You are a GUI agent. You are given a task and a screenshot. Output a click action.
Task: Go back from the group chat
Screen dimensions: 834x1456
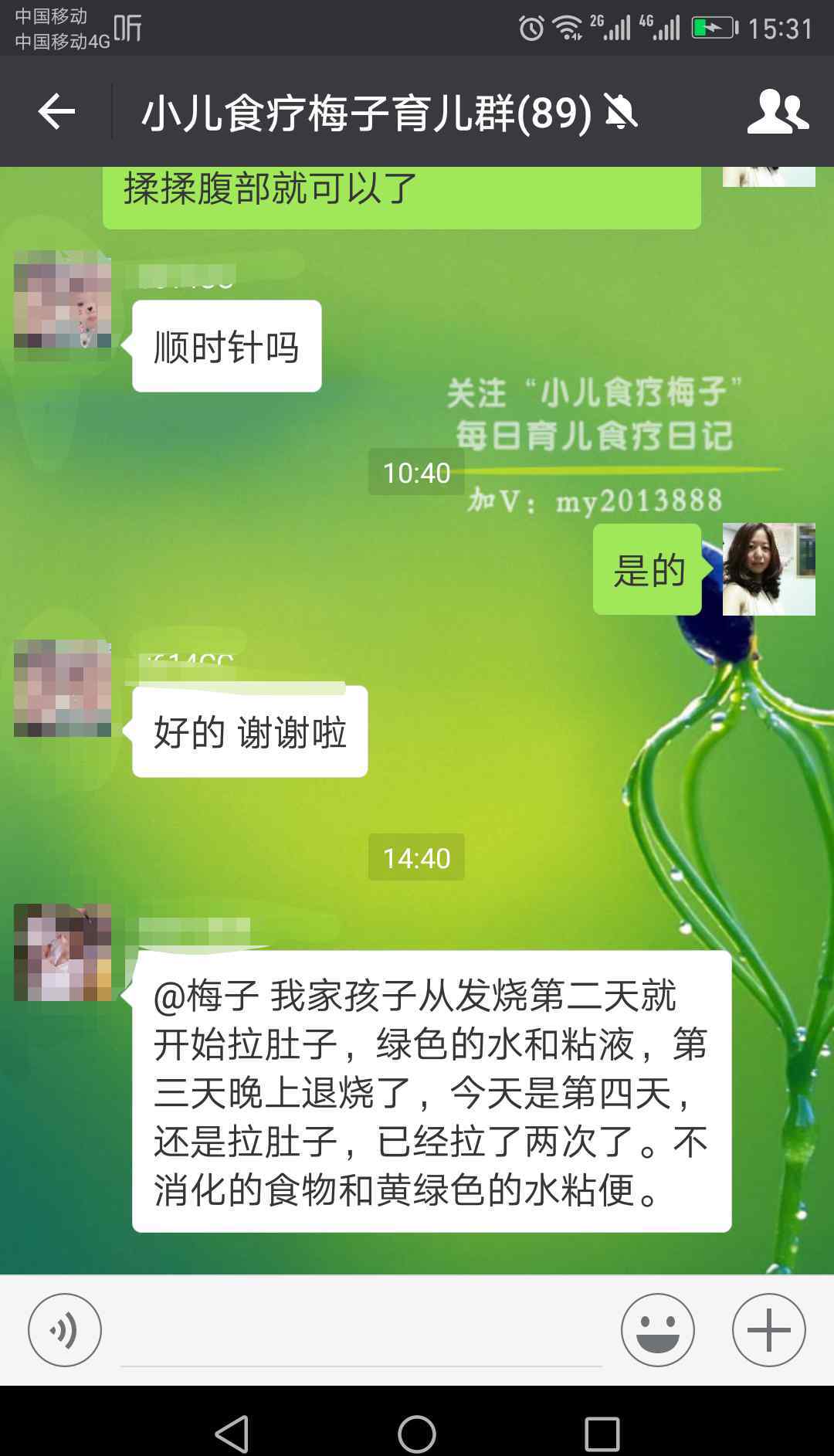coord(56,112)
